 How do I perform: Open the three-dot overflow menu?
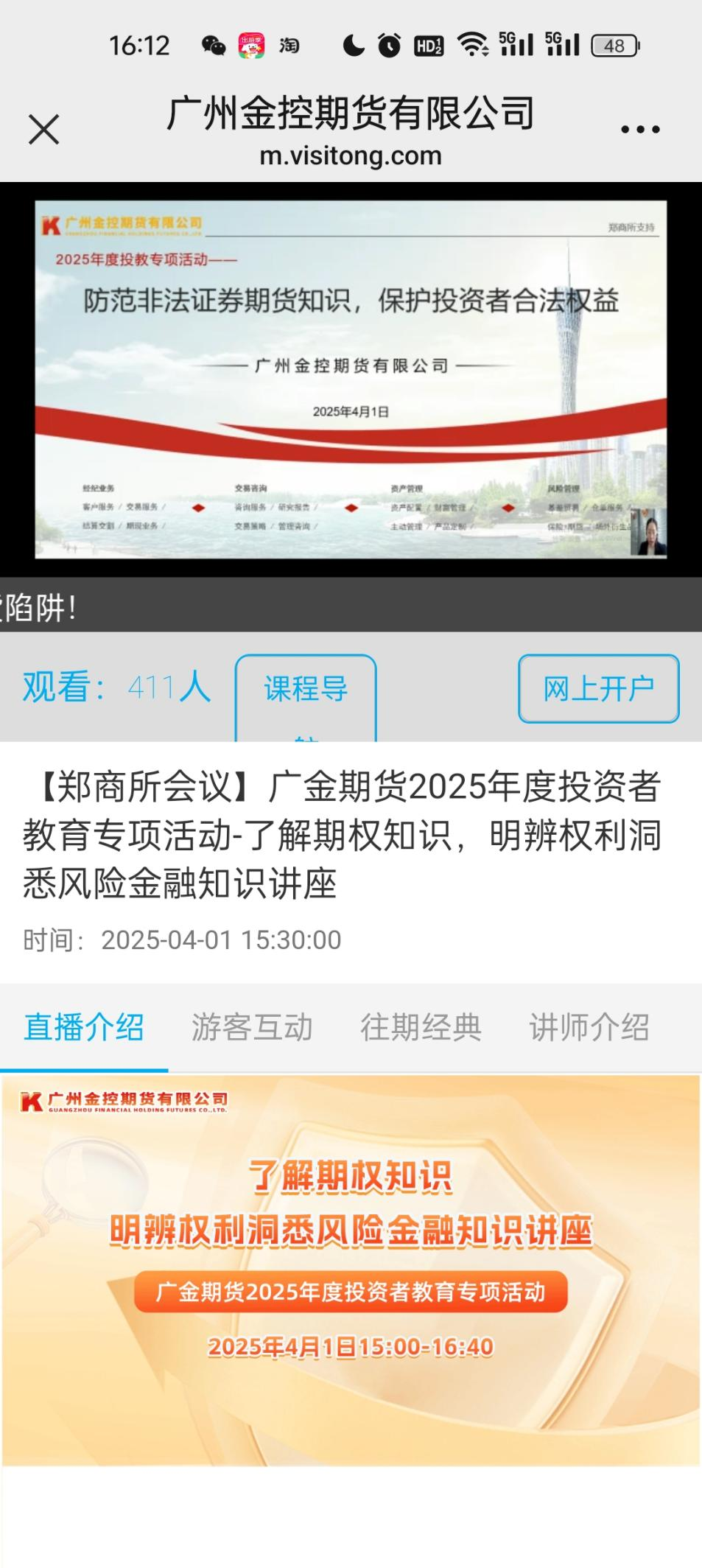tap(639, 130)
